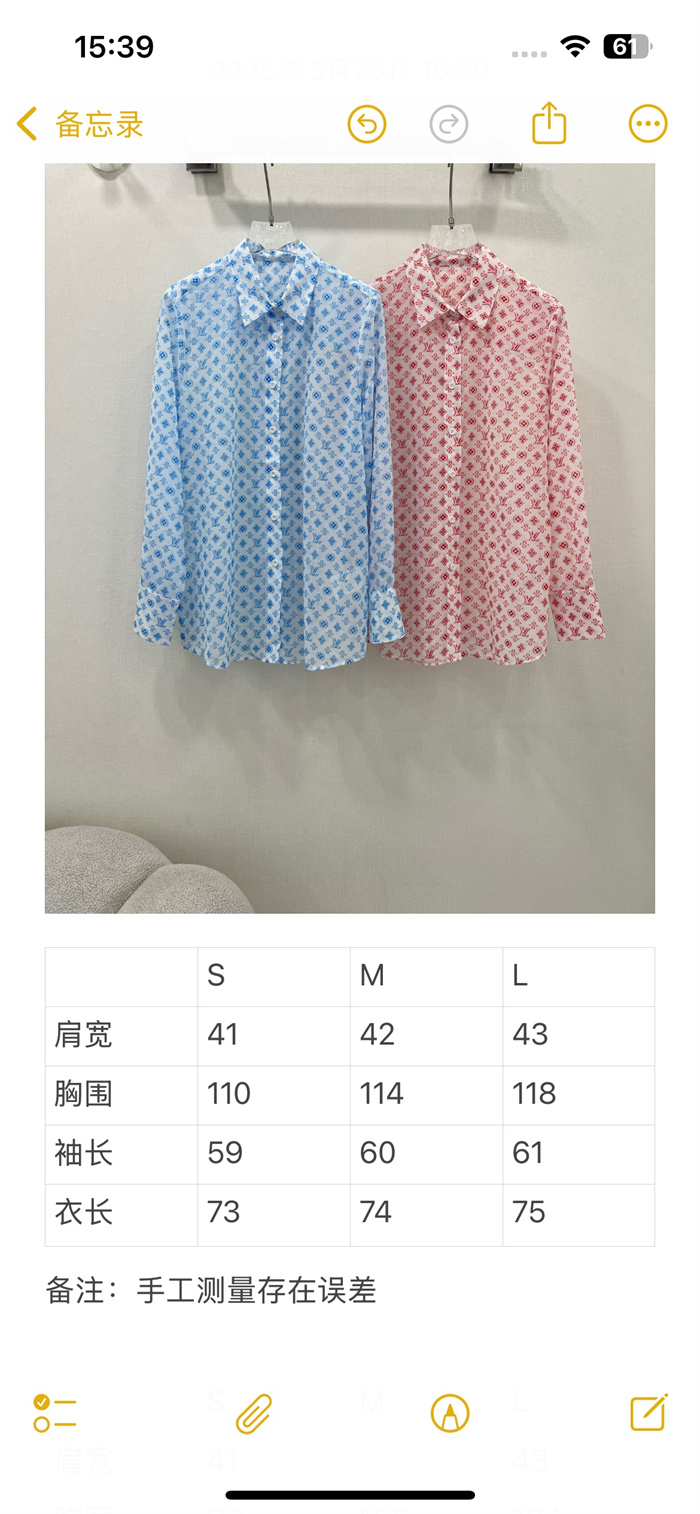The image size is (700, 1514).
Task: Compose a new note
Action: point(648,1412)
